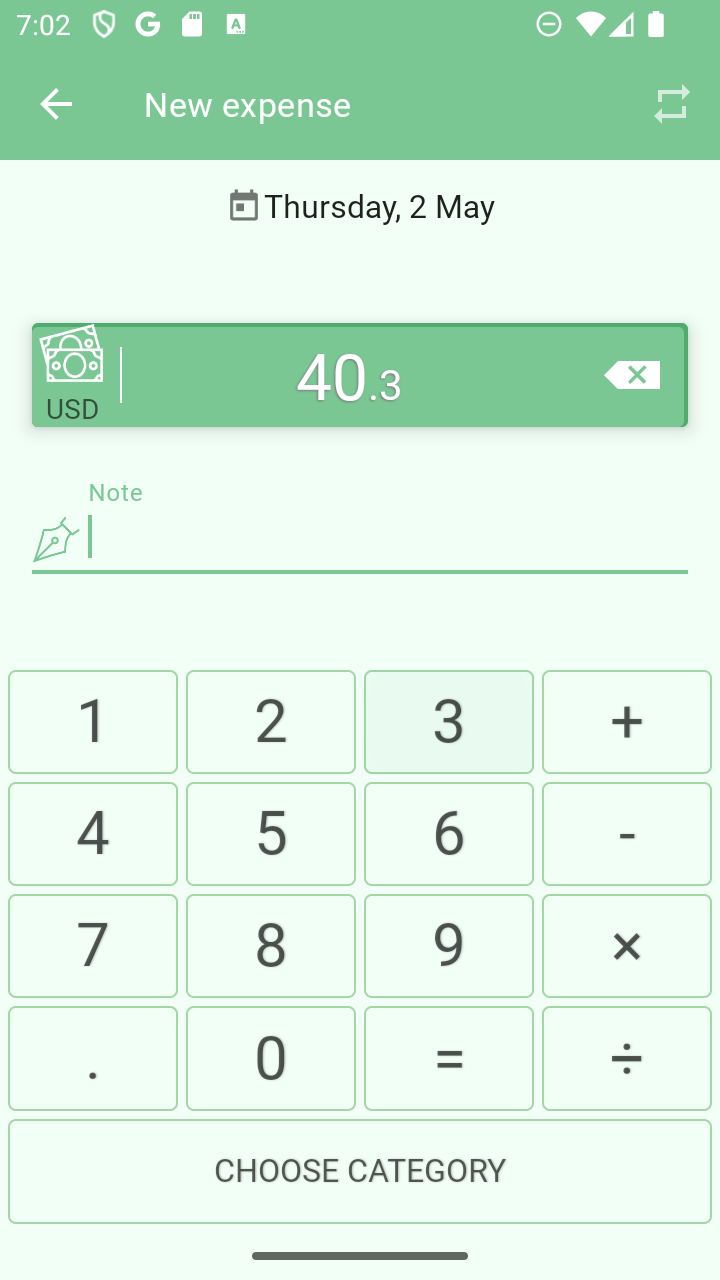
Task: Tap the equals key
Action: (x=449, y=1058)
